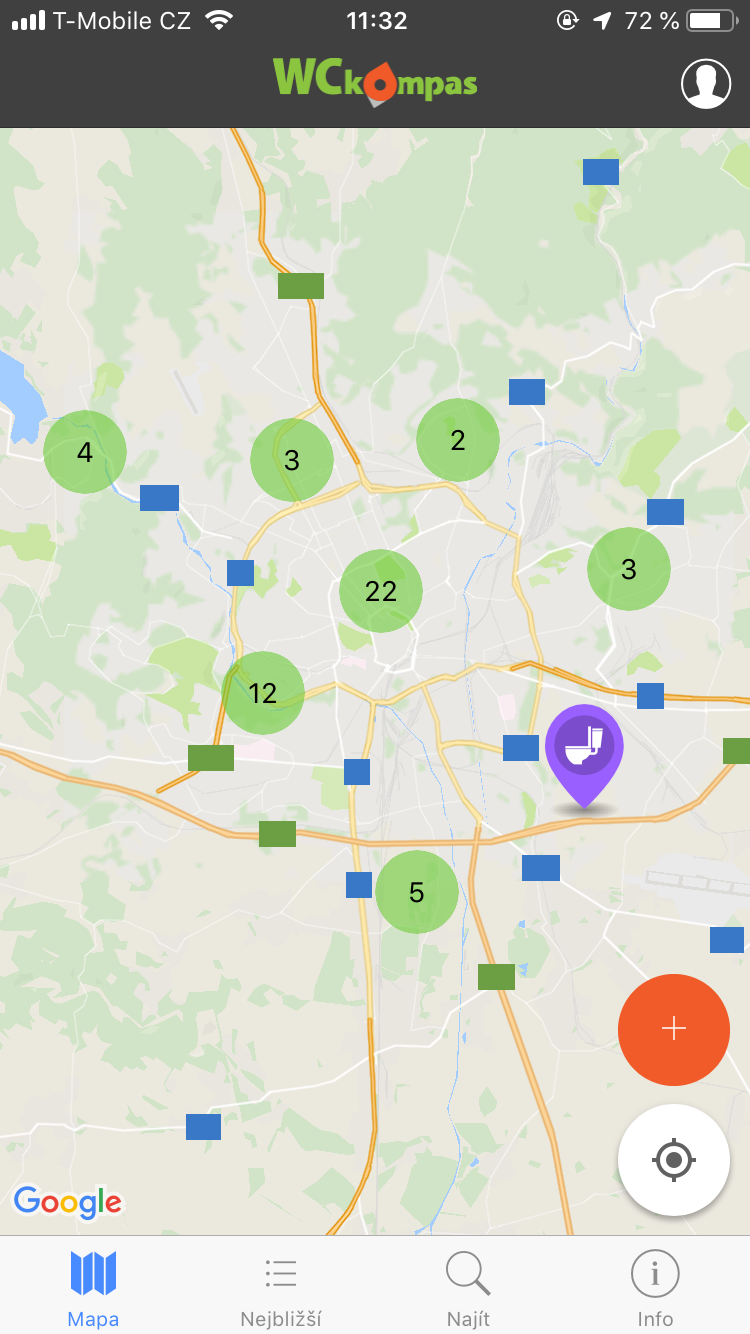The width and height of the screenshot is (750, 1334).
Task: Open the cluster labeled 22
Action: point(381,590)
